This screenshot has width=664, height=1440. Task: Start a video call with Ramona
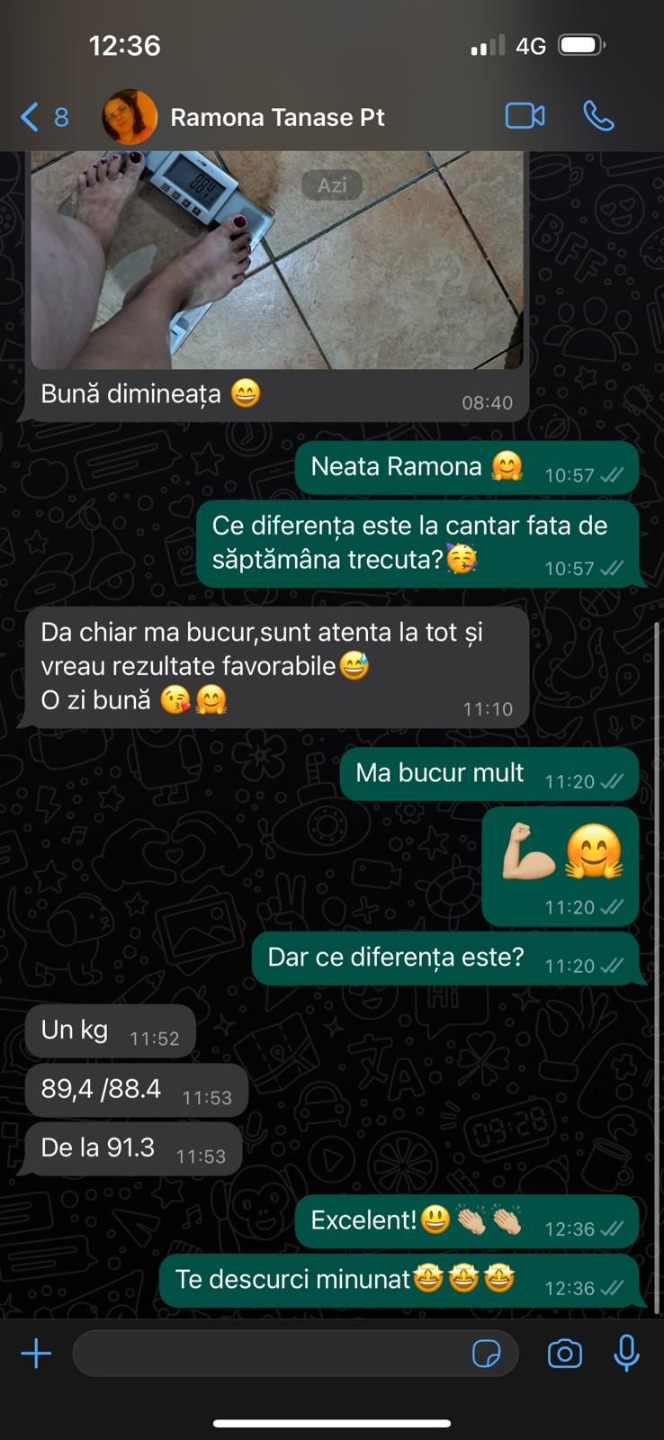(525, 117)
